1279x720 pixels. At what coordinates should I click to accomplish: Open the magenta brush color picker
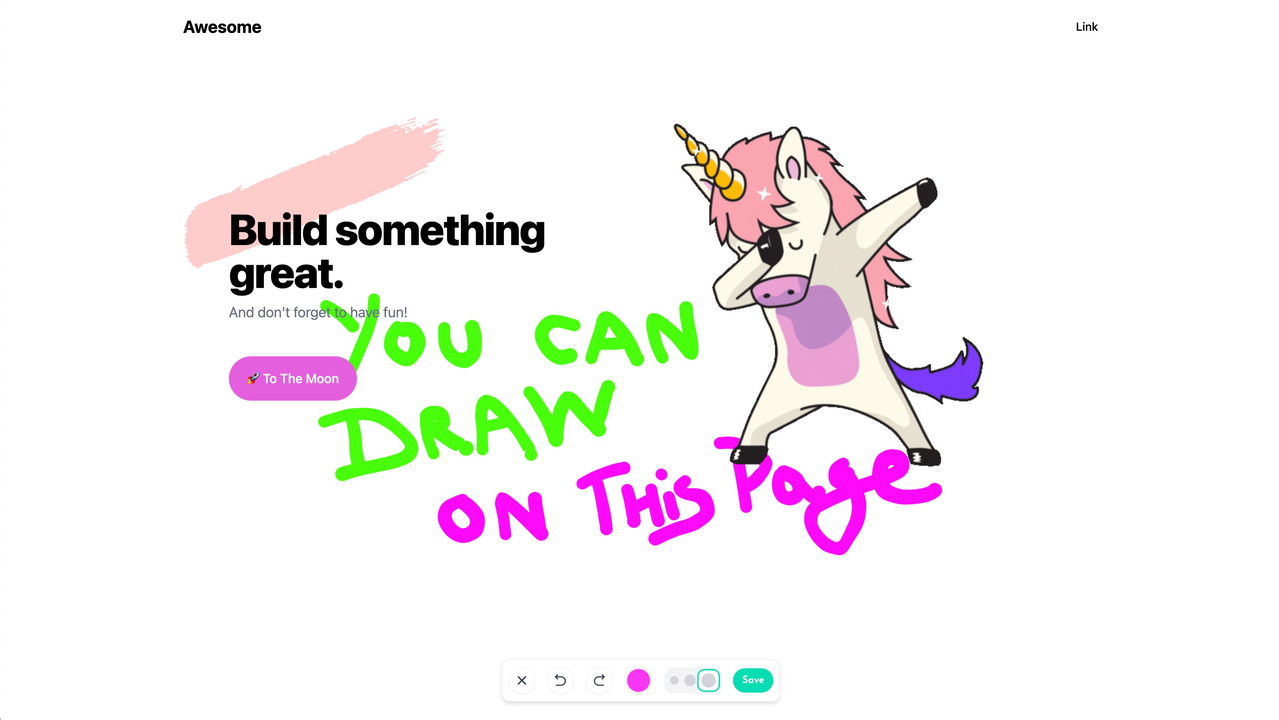coord(638,680)
